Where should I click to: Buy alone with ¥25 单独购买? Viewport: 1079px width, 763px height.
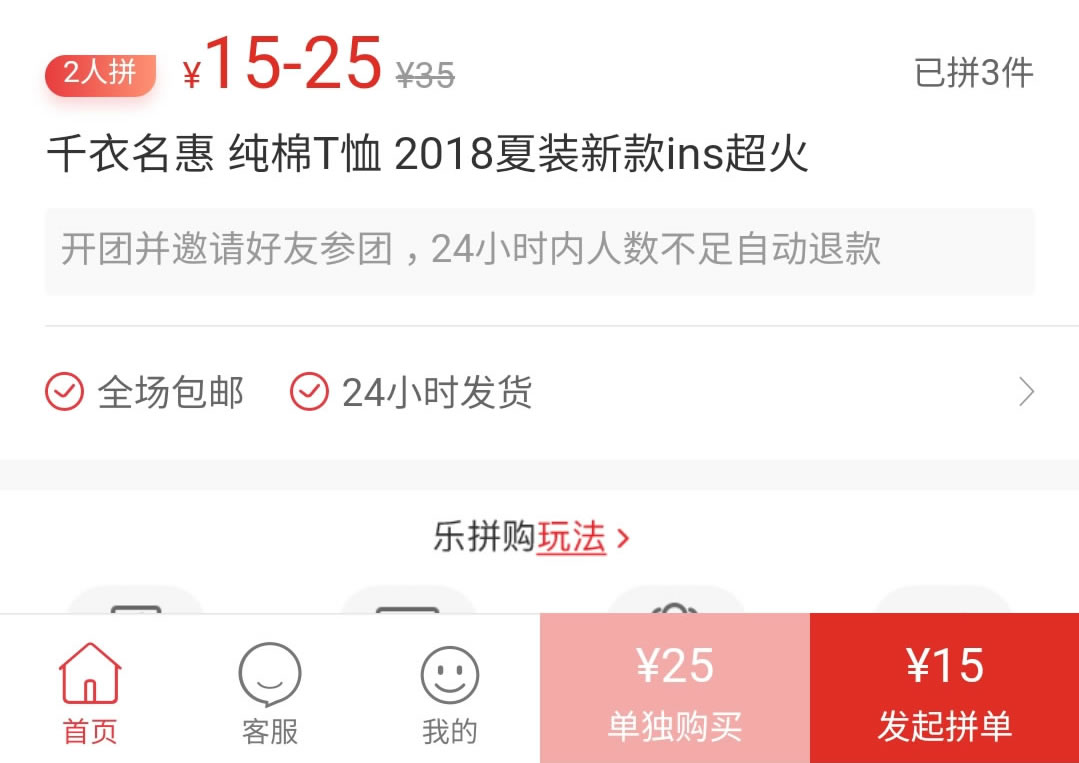coord(675,690)
